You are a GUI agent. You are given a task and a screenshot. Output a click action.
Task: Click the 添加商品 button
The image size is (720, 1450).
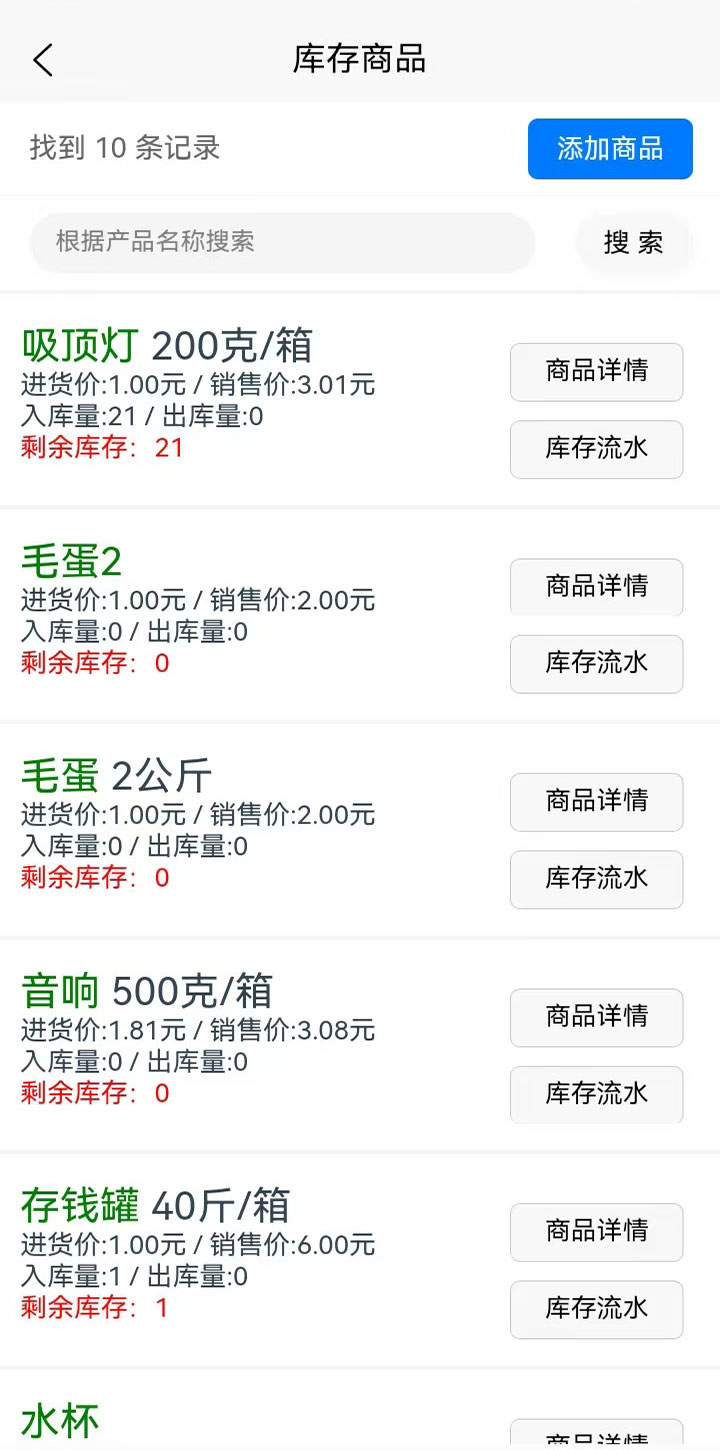[610, 148]
